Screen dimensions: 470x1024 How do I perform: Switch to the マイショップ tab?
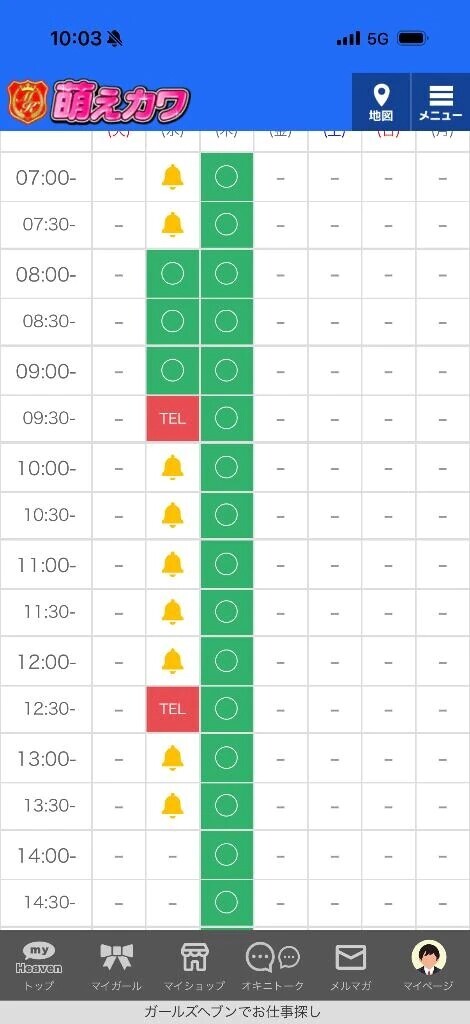coord(195,966)
